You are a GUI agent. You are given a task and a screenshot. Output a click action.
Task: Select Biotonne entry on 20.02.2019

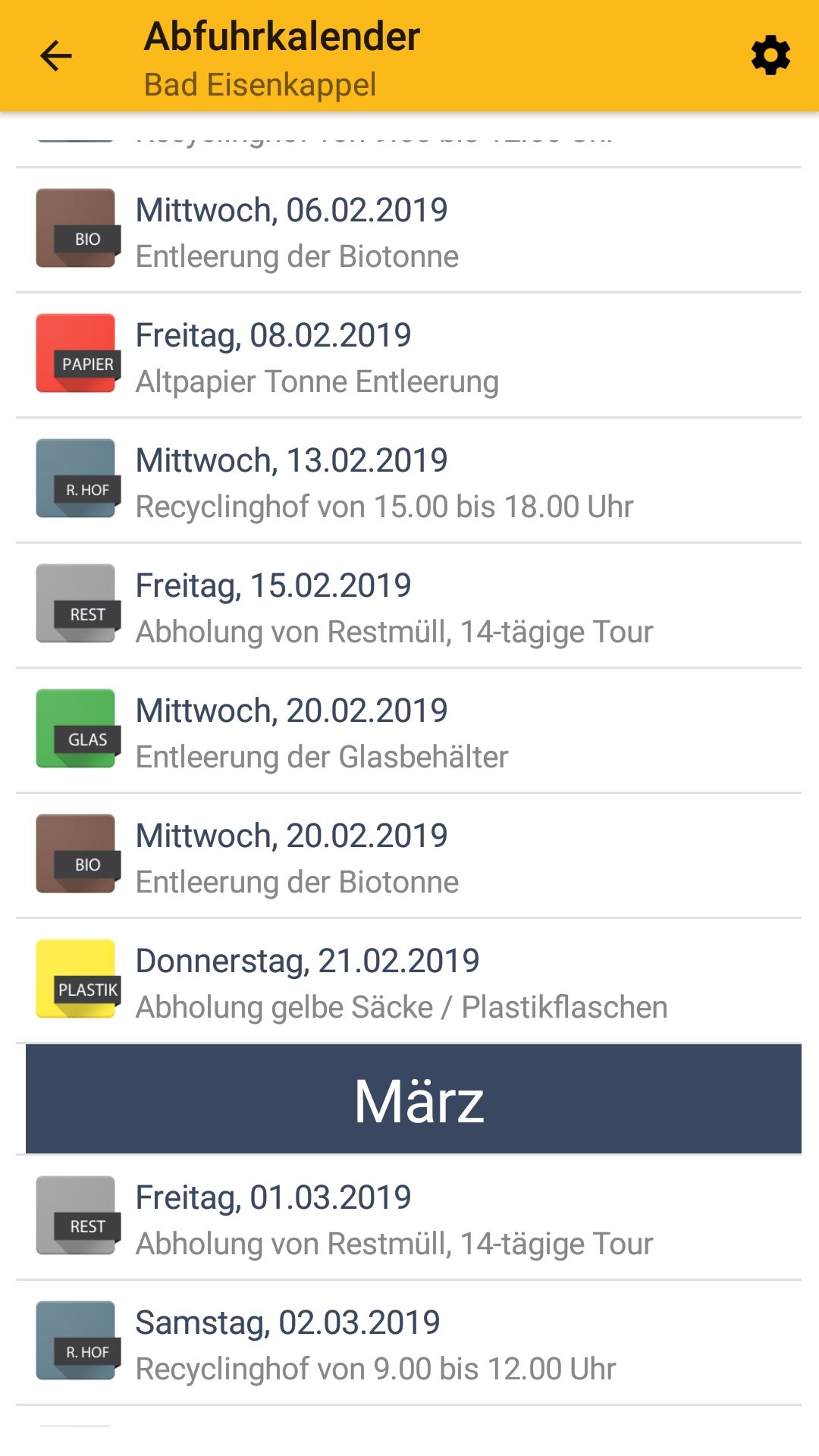pos(409,856)
